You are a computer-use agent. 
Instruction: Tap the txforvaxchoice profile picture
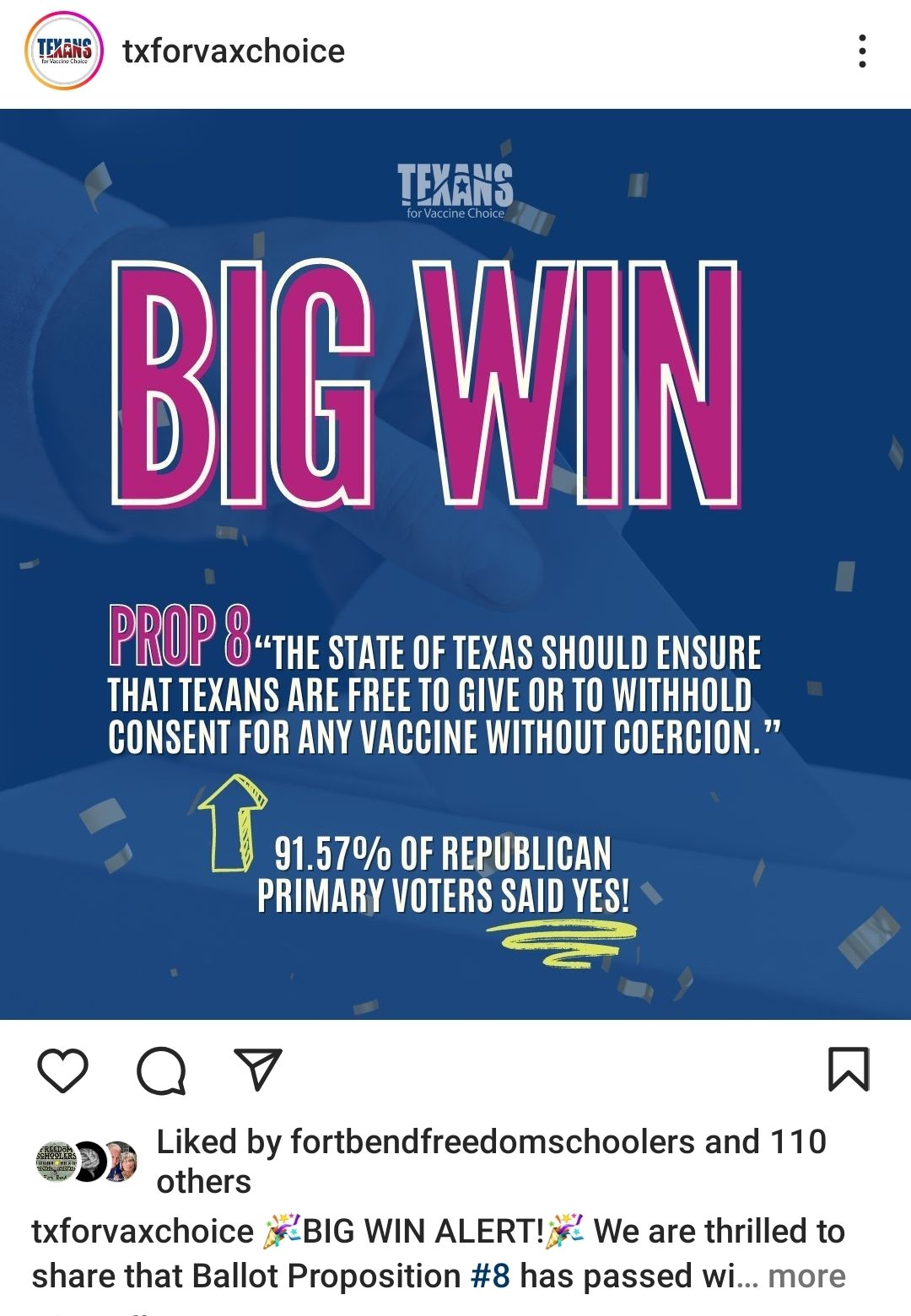[x=64, y=51]
